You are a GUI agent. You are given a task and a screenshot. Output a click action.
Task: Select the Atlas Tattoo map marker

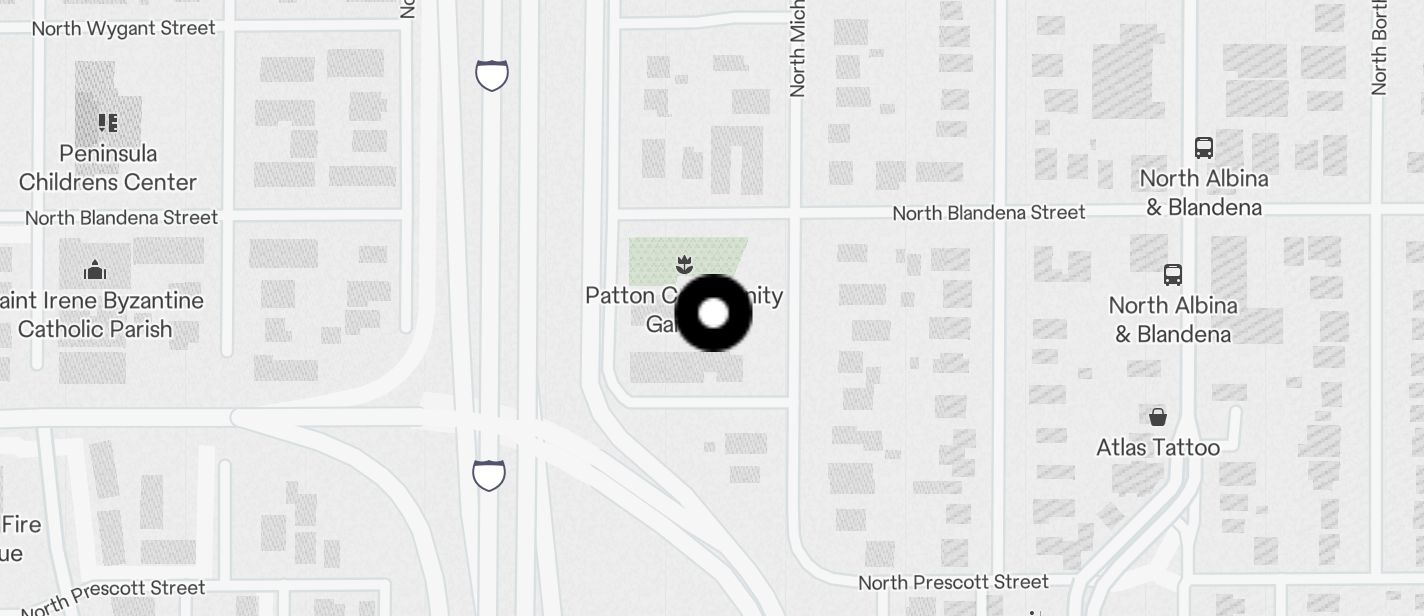(1158, 417)
